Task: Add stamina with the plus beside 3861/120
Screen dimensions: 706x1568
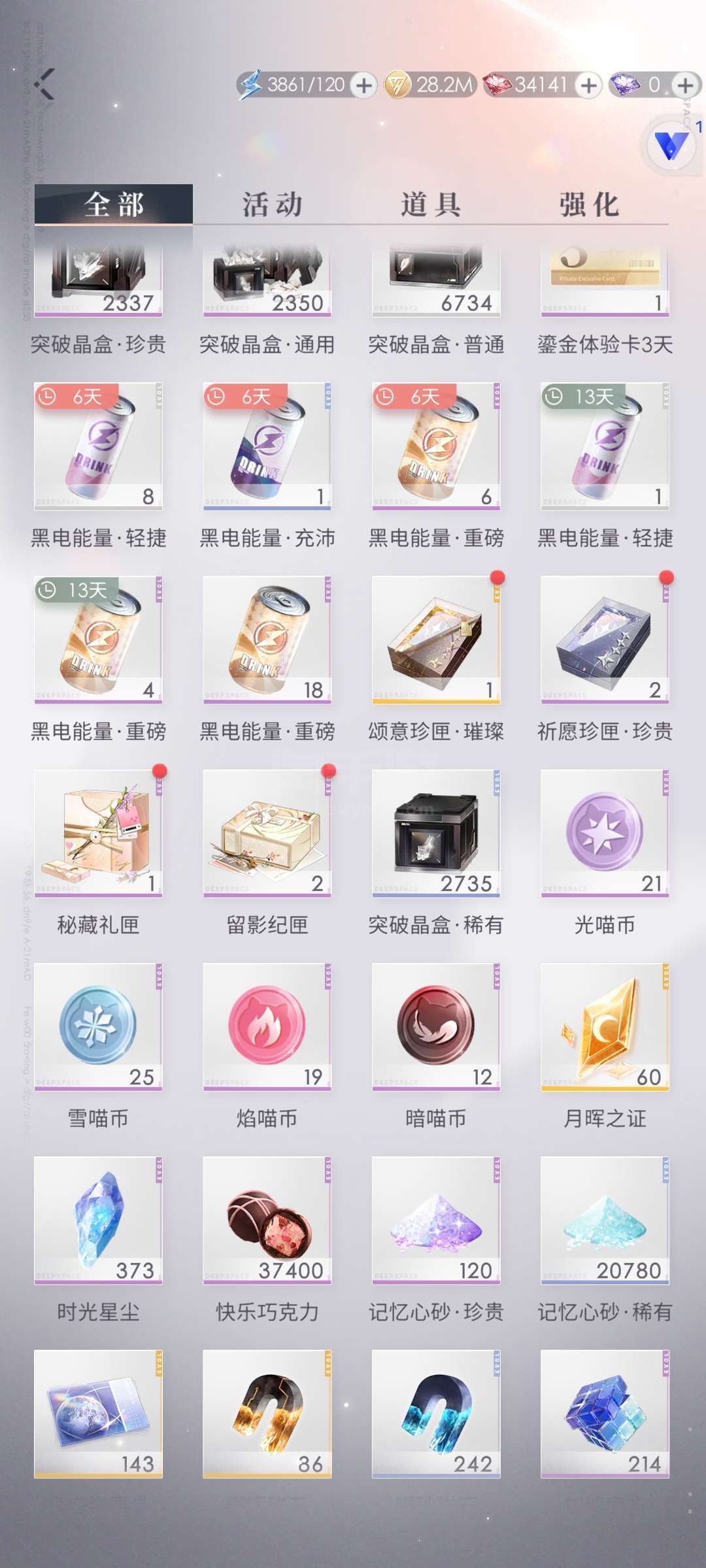Action: tap(363, 85)
